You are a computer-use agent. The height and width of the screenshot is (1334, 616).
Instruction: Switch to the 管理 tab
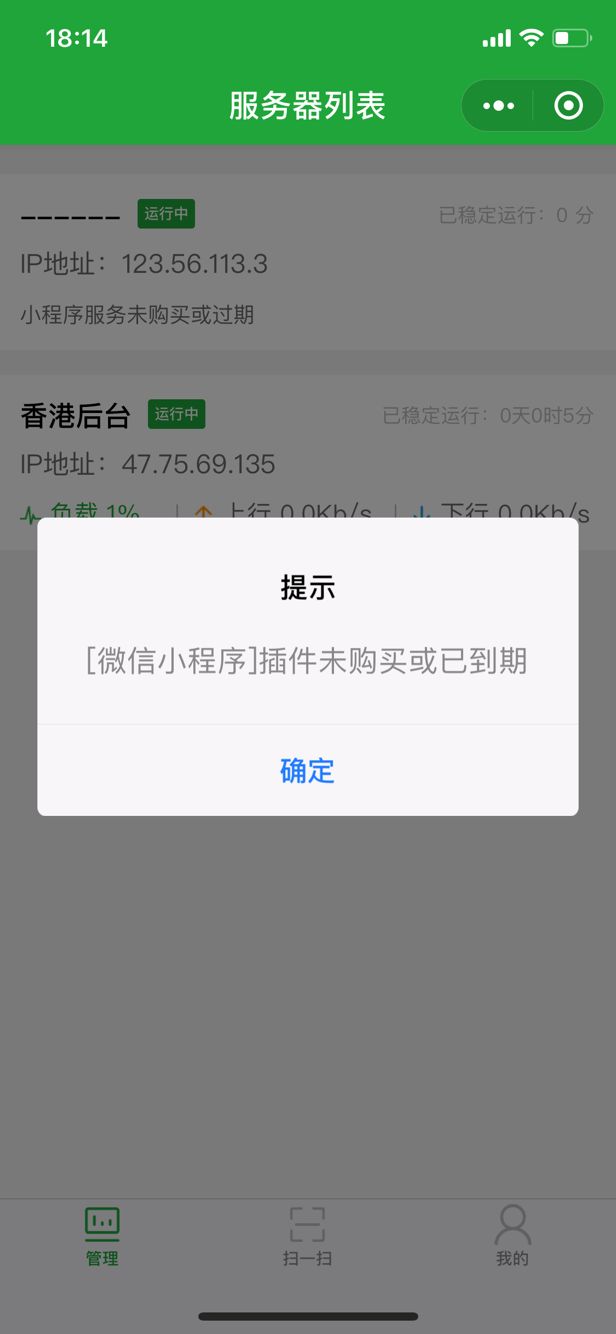[x=102, y=1236]
